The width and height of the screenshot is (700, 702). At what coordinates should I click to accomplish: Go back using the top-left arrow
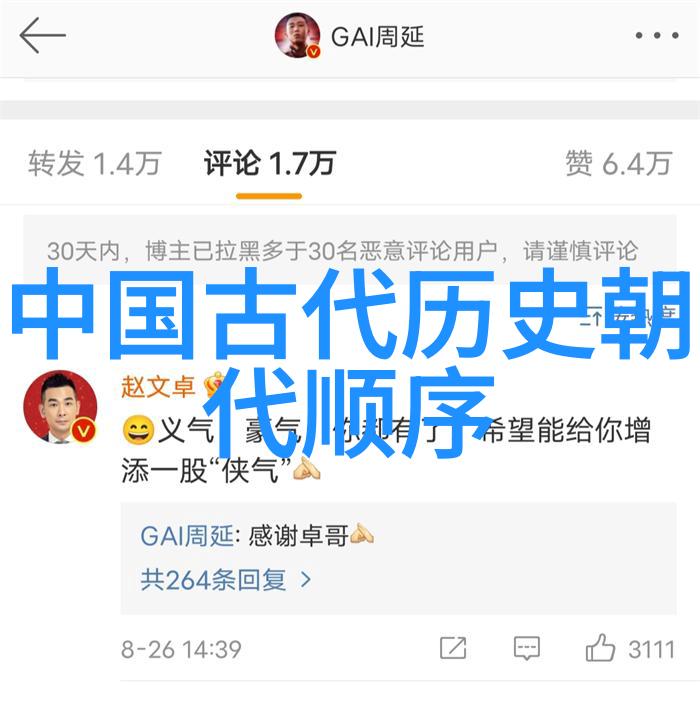tap(42, 37)
